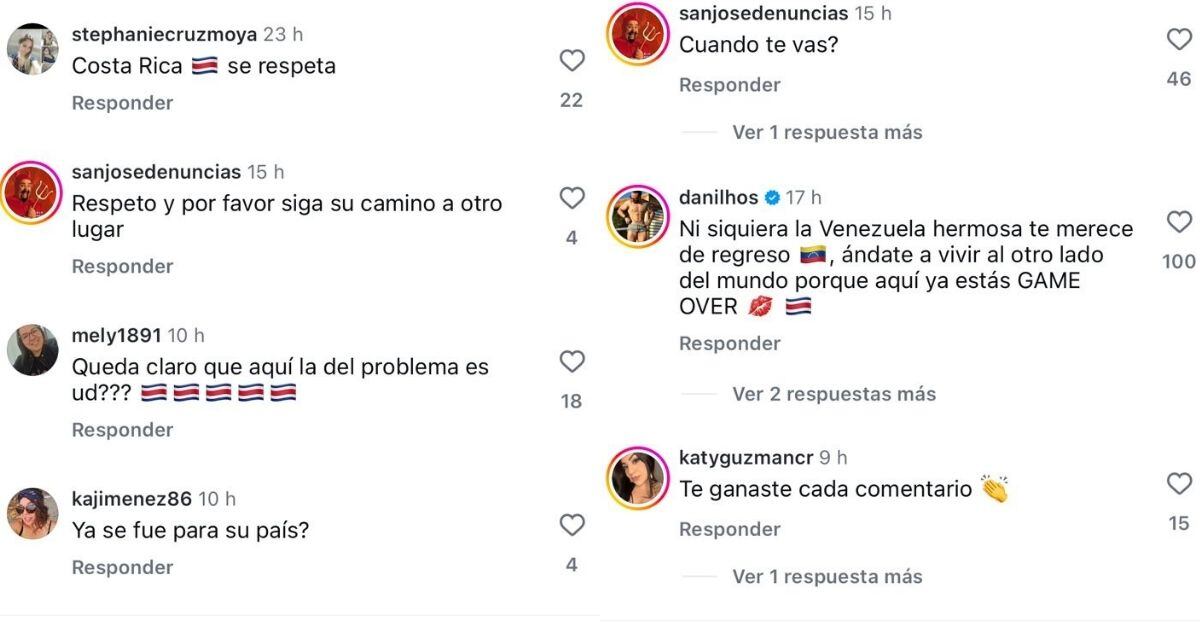This screenshot has height=628, width=1200.
Task: Like the 'Cuando te vas?' comment
Action: tap(1179, 40)
